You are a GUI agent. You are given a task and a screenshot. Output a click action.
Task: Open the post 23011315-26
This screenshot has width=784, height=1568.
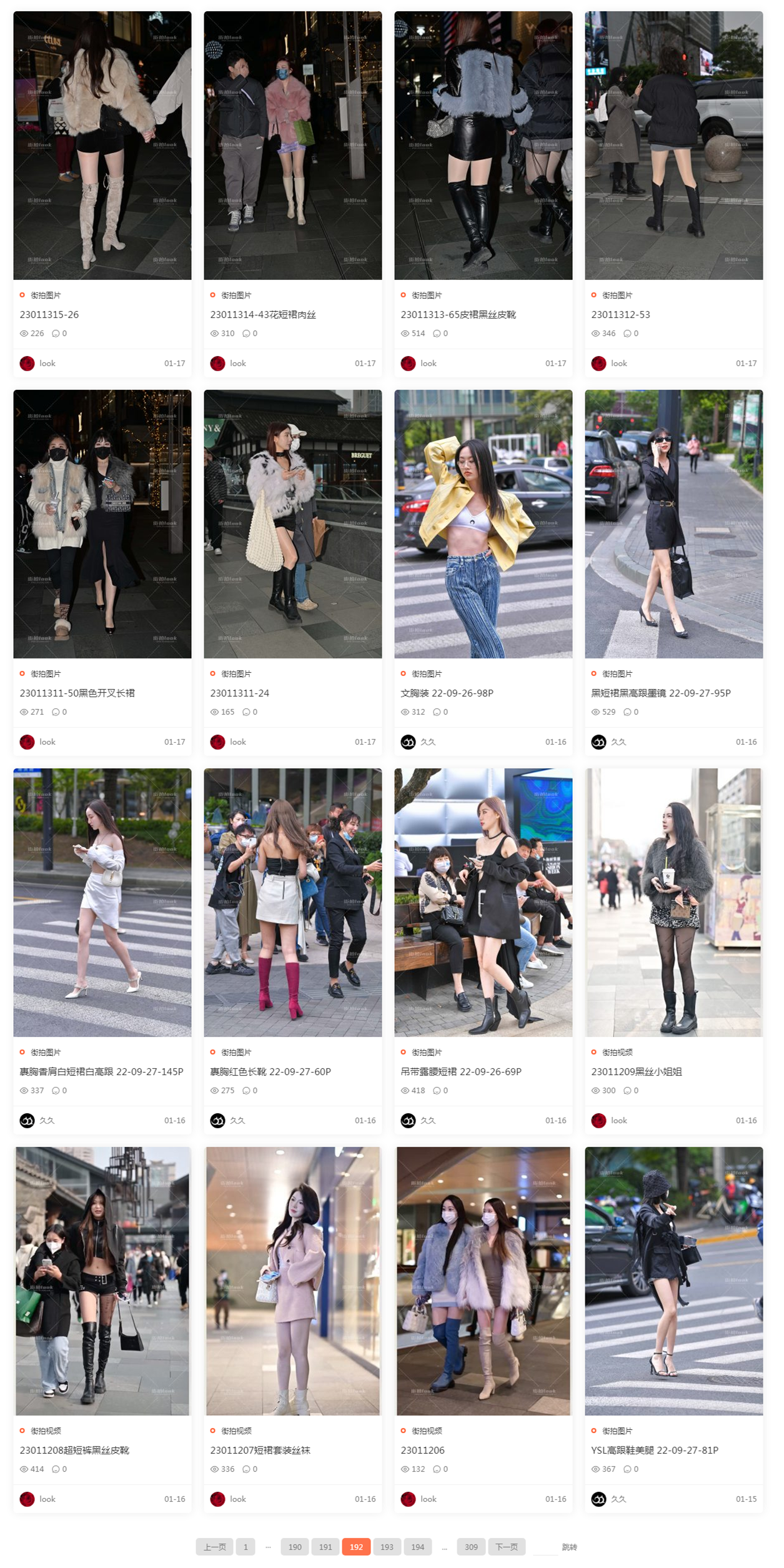point(49,315)
